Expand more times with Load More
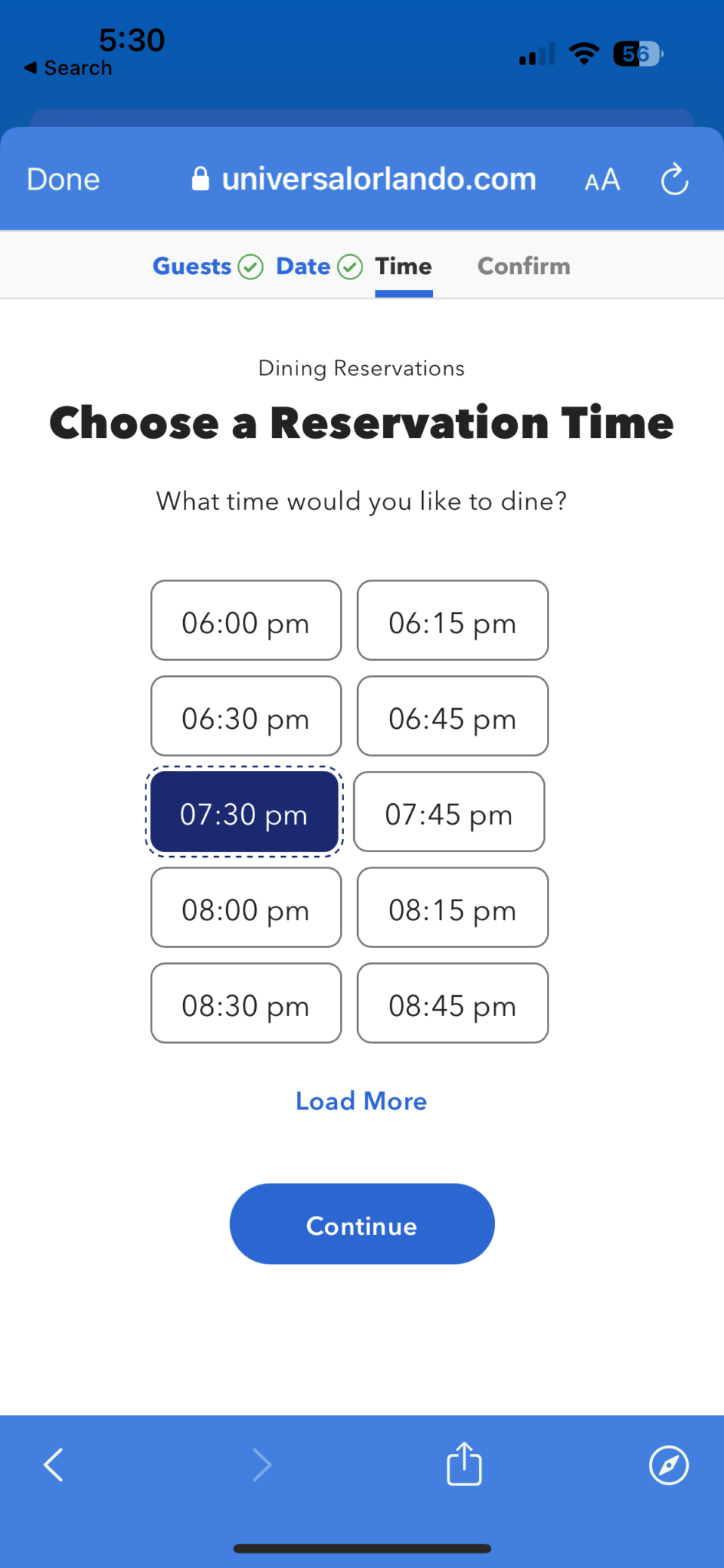The width and height of the screenshot is (724, 1568). (x=361, y=1100)
